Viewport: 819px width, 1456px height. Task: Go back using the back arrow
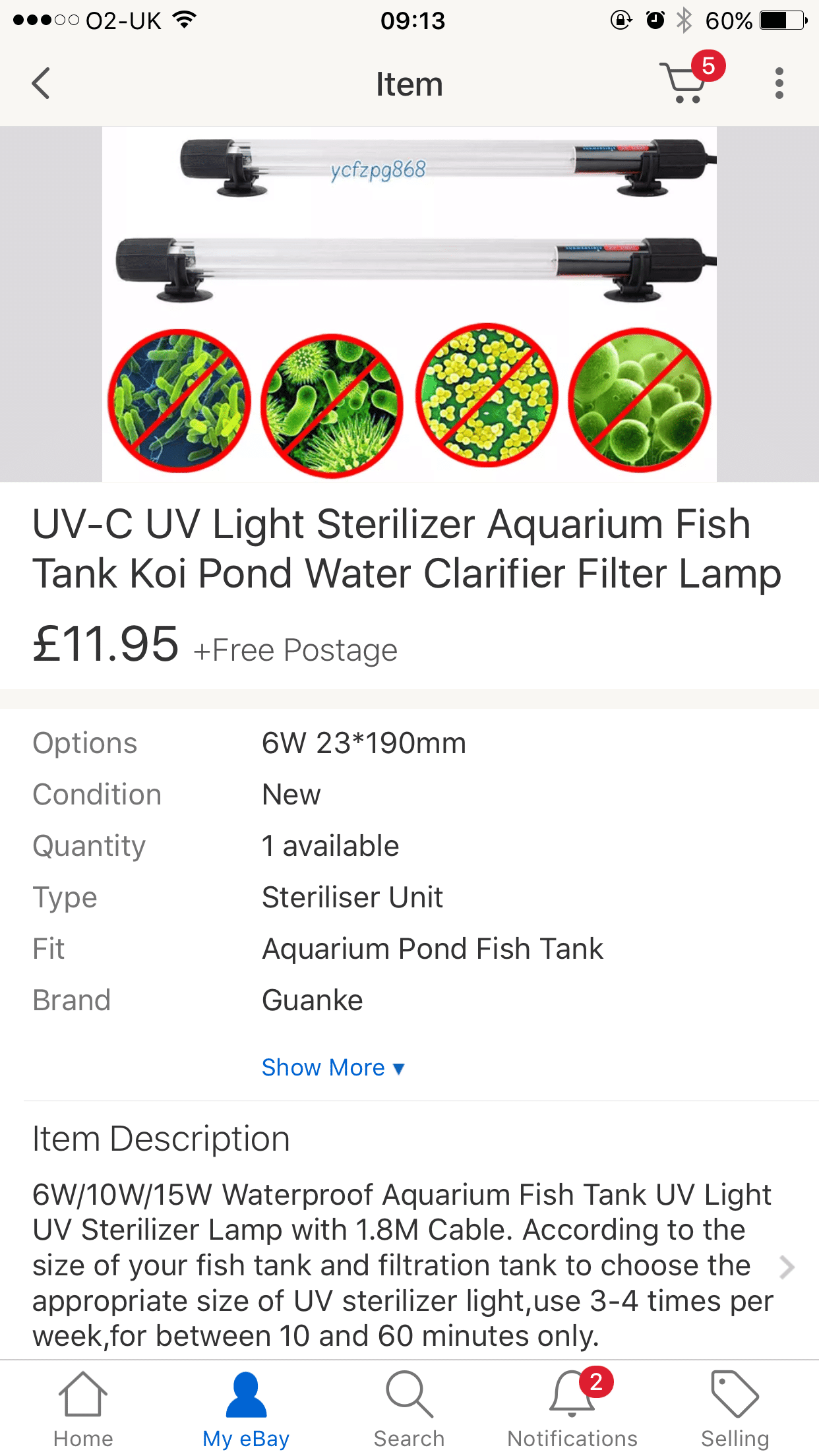[x=41, y=84]
